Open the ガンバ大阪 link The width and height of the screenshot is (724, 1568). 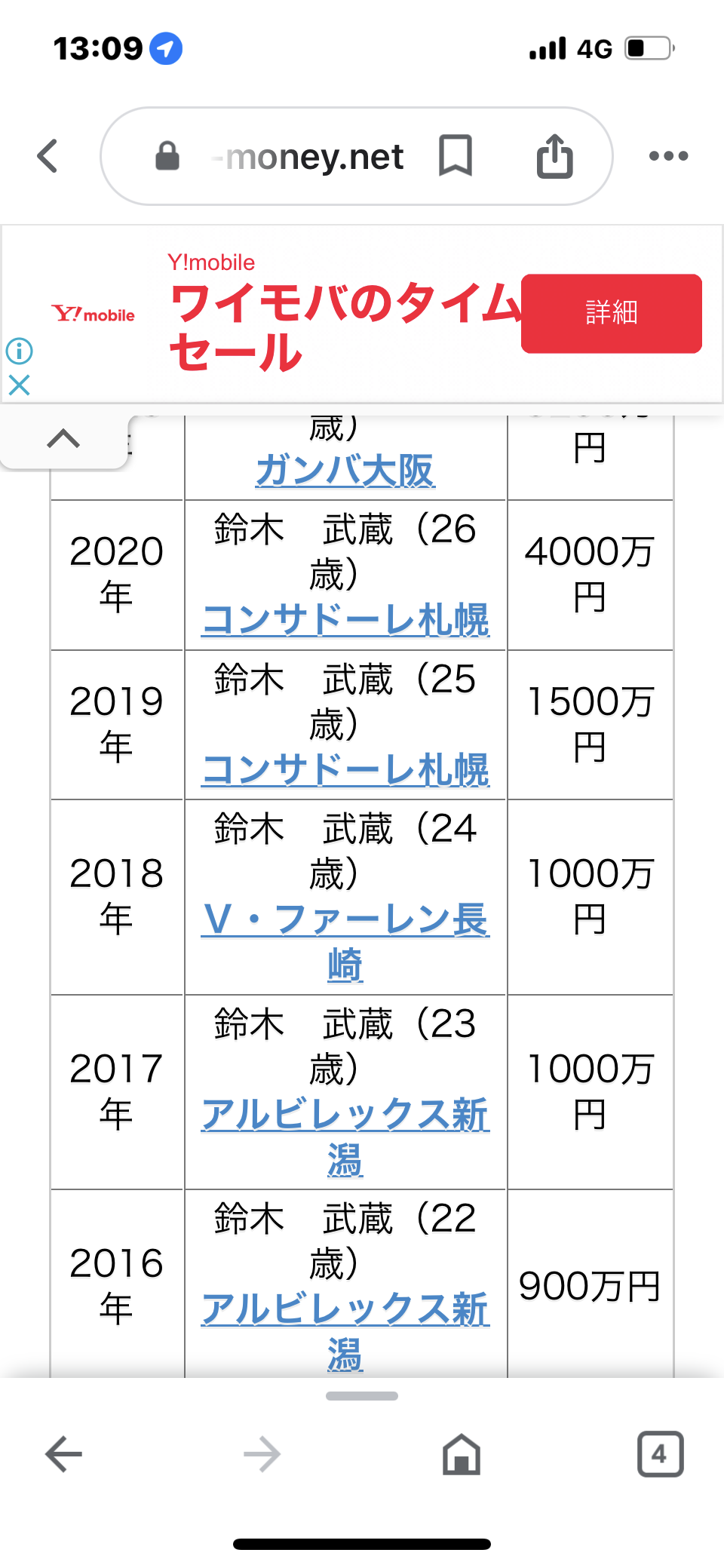click(345, 471)
